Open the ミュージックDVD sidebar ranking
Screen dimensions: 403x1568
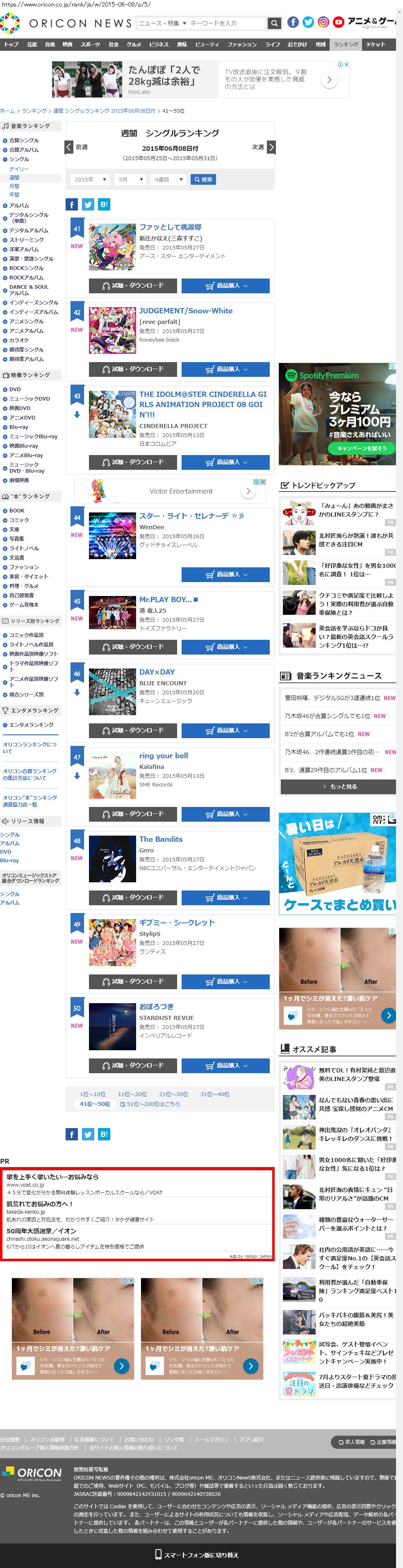click(x=29, y=399)
